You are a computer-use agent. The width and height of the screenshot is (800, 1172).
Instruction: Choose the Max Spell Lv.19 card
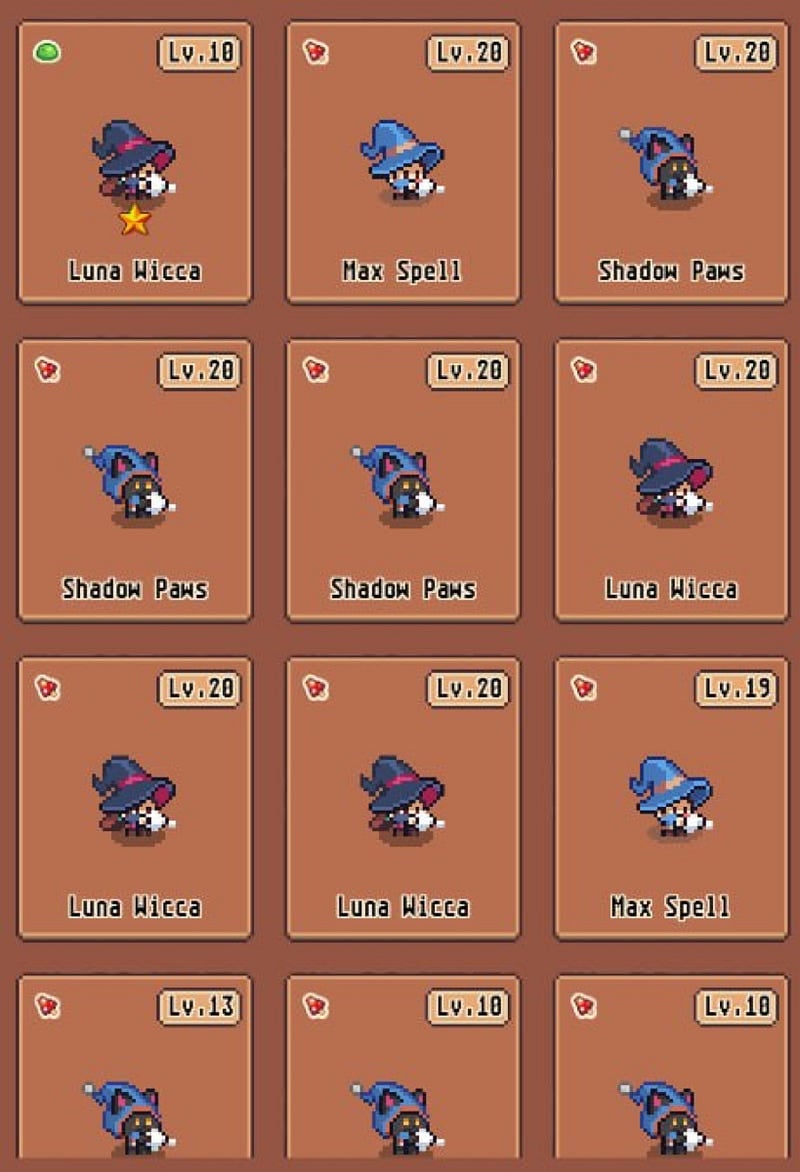pyautogui.click(x=670, y=798)
